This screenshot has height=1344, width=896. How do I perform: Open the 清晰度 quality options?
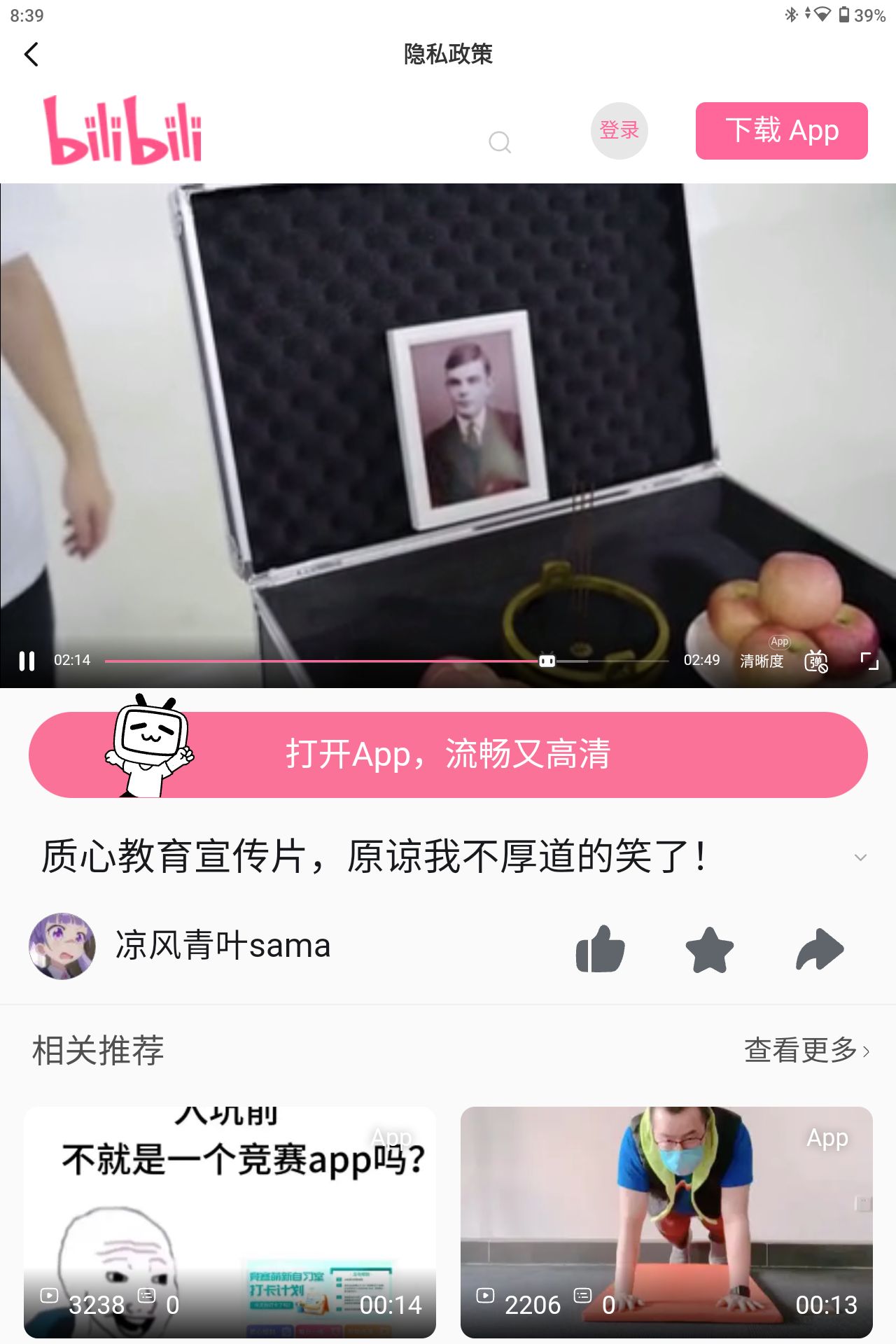coord(762,661)
